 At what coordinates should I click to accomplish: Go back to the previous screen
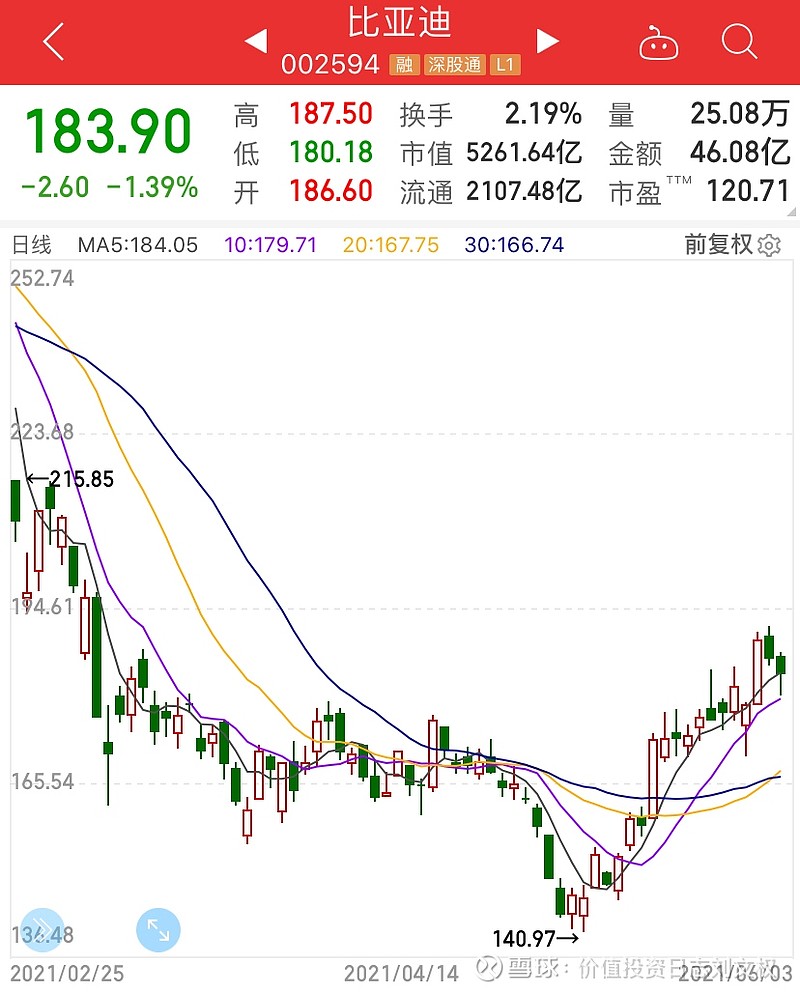[x=54, y=42]
